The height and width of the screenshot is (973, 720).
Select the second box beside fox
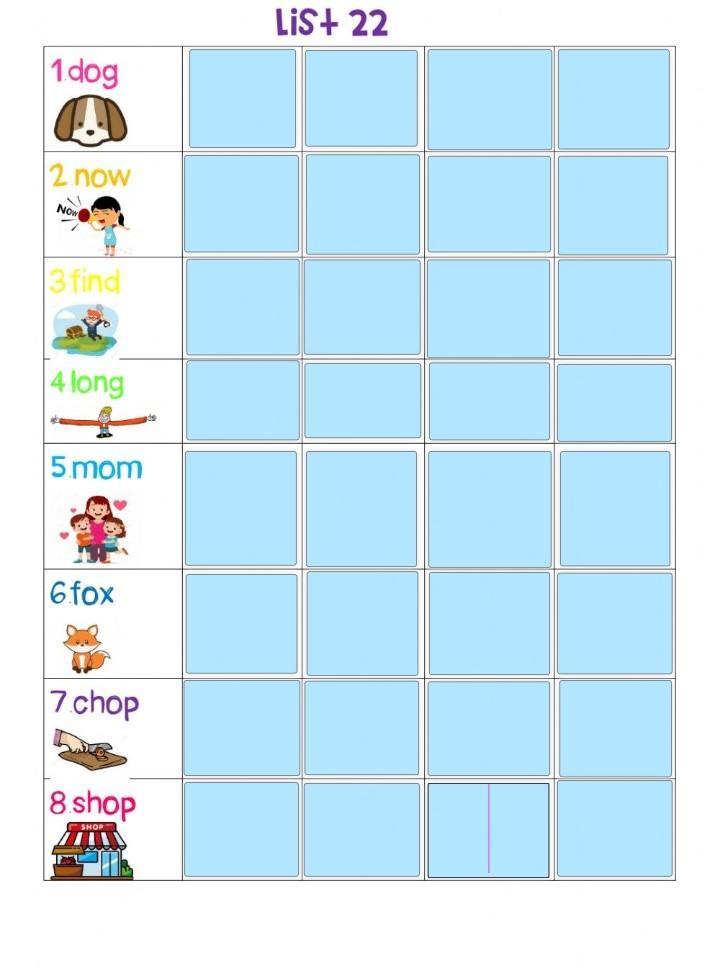362,623
